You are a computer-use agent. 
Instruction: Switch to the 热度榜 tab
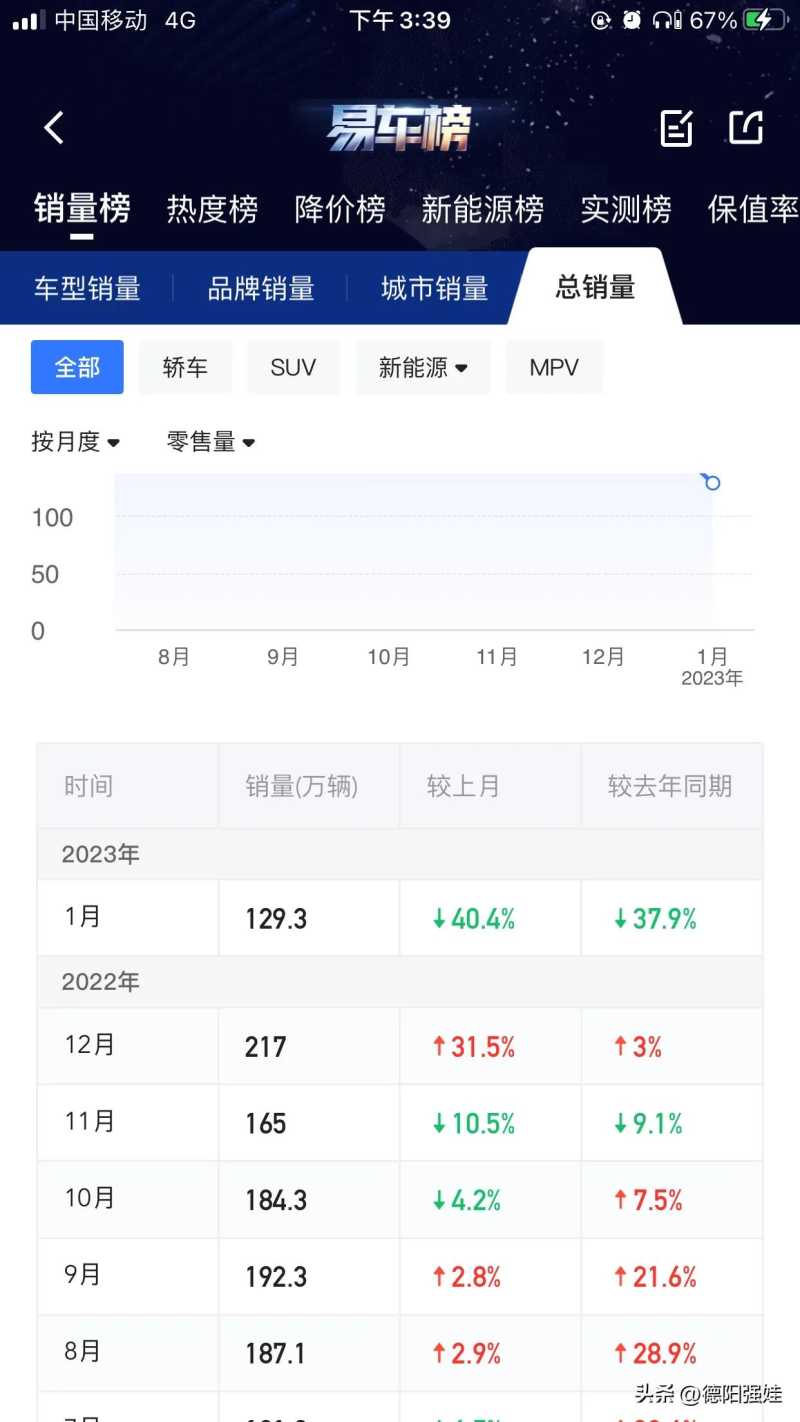point(212,209)
